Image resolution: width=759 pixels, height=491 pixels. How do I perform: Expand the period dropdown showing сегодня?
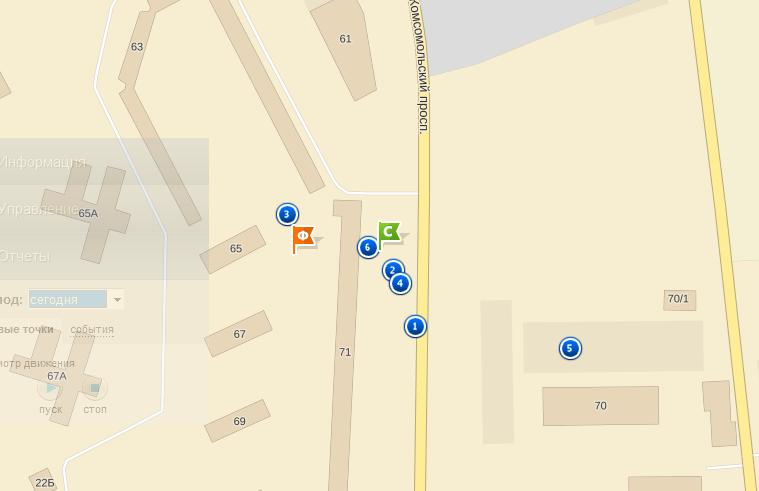[116, 299]
